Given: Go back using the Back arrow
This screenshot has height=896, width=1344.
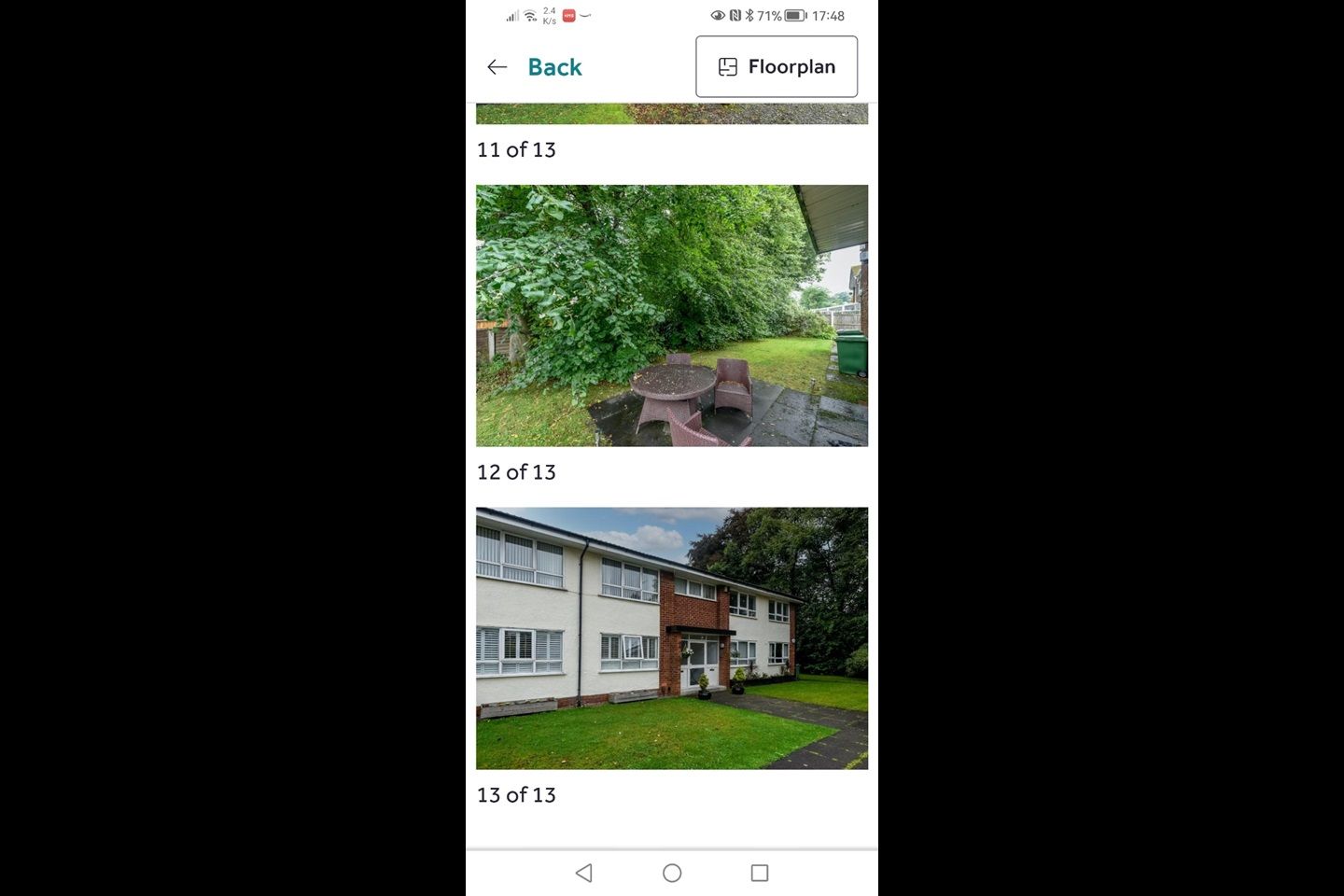Looking at the screenshot, I should [x=497, y=67].
